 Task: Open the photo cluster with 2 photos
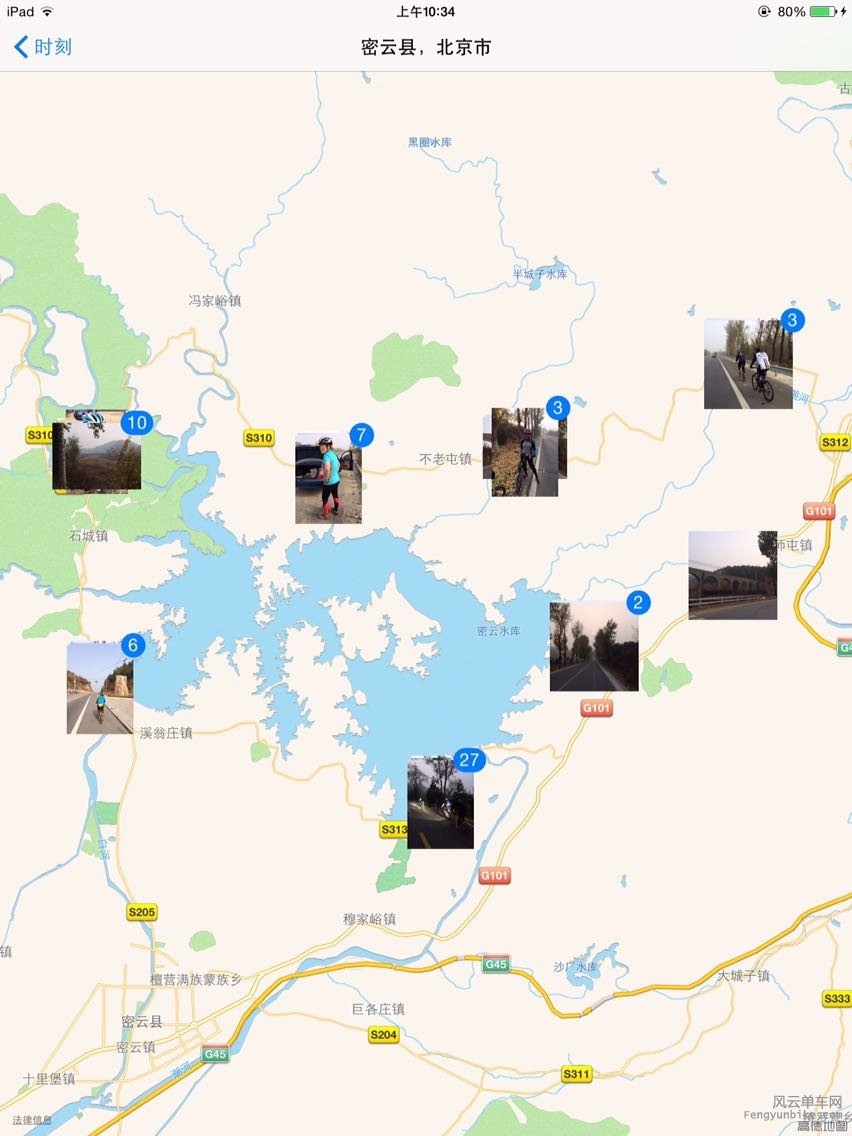tap(593, 646)
